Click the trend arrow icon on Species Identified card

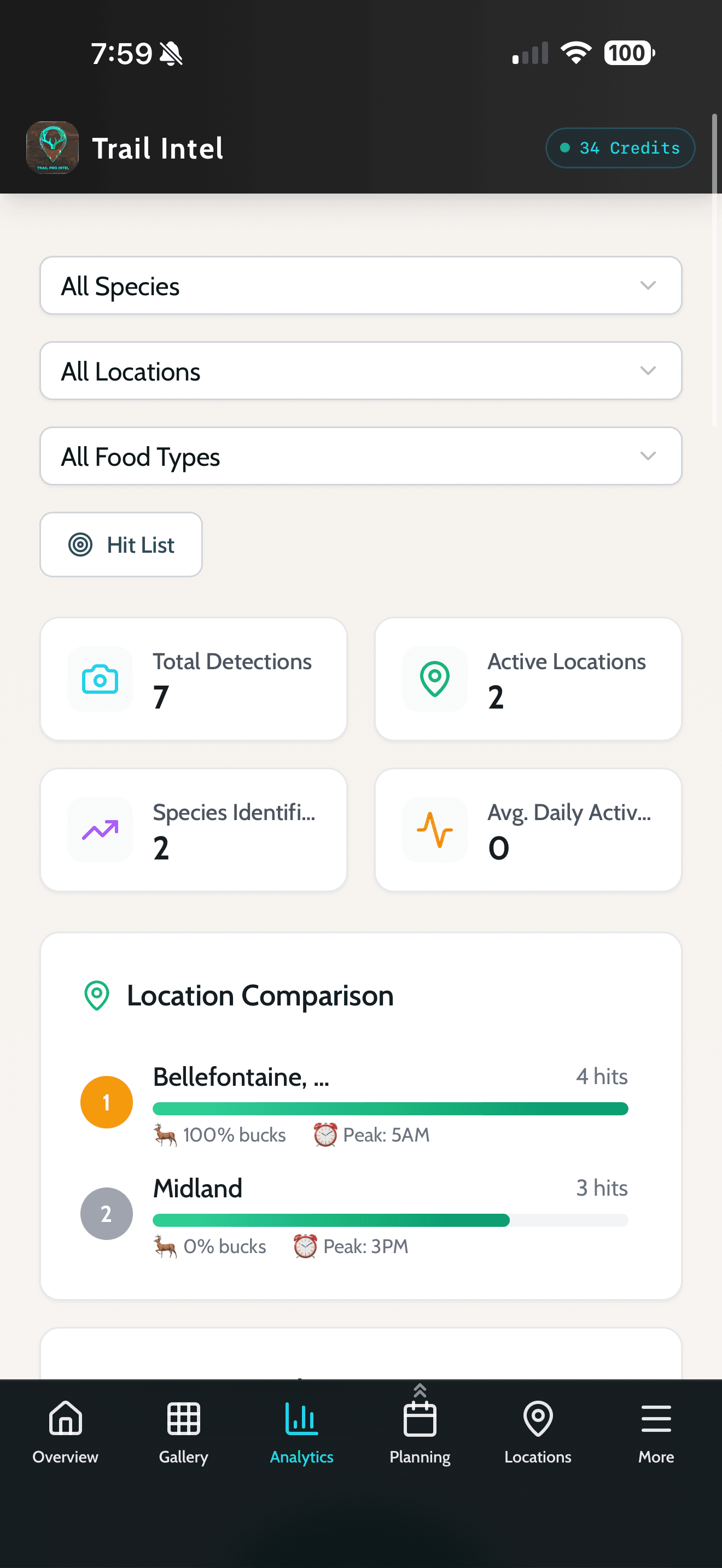[99, 829]
